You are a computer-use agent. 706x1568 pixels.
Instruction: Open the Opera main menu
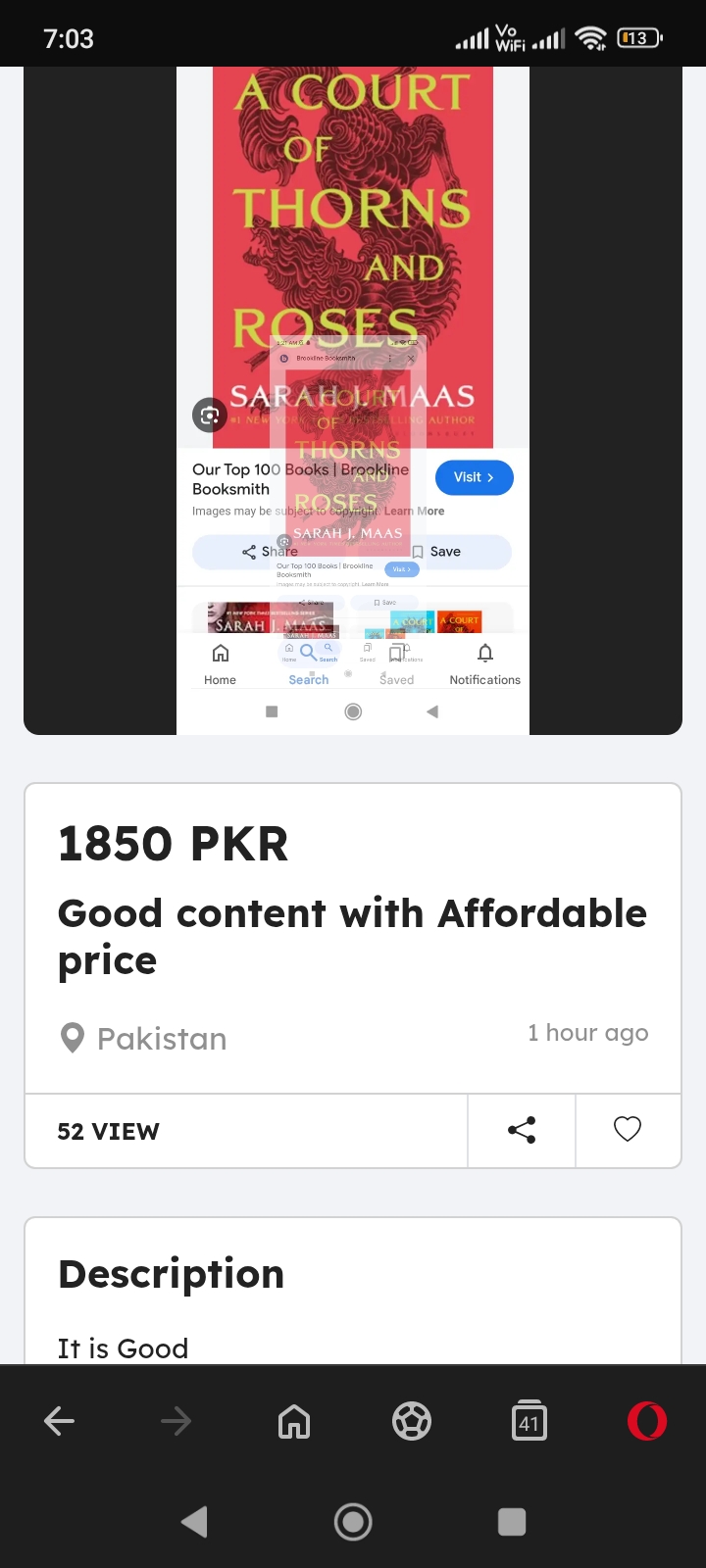pos(647,1421)
